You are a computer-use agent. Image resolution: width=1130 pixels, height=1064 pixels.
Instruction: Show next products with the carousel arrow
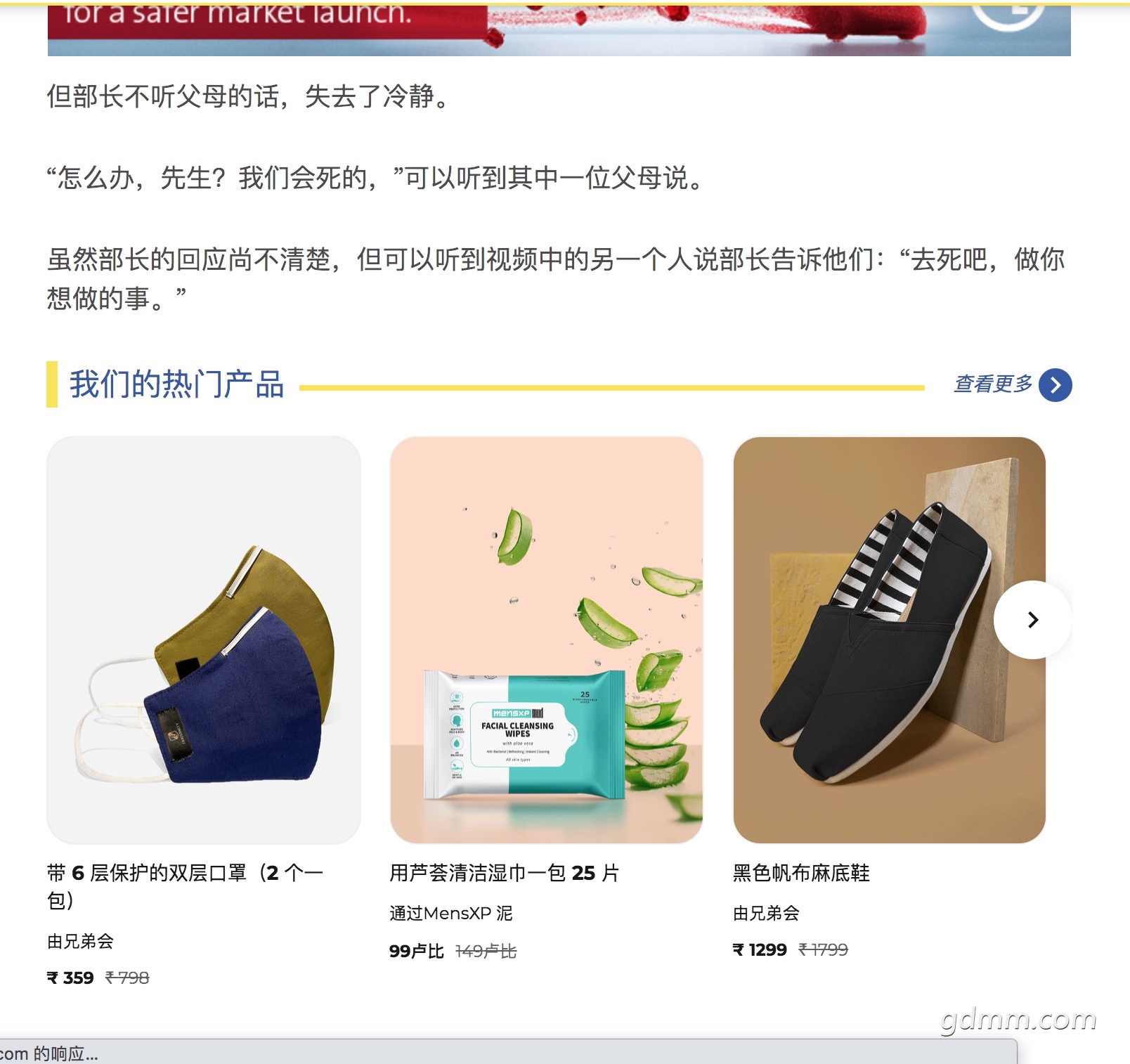point(1032,620)
